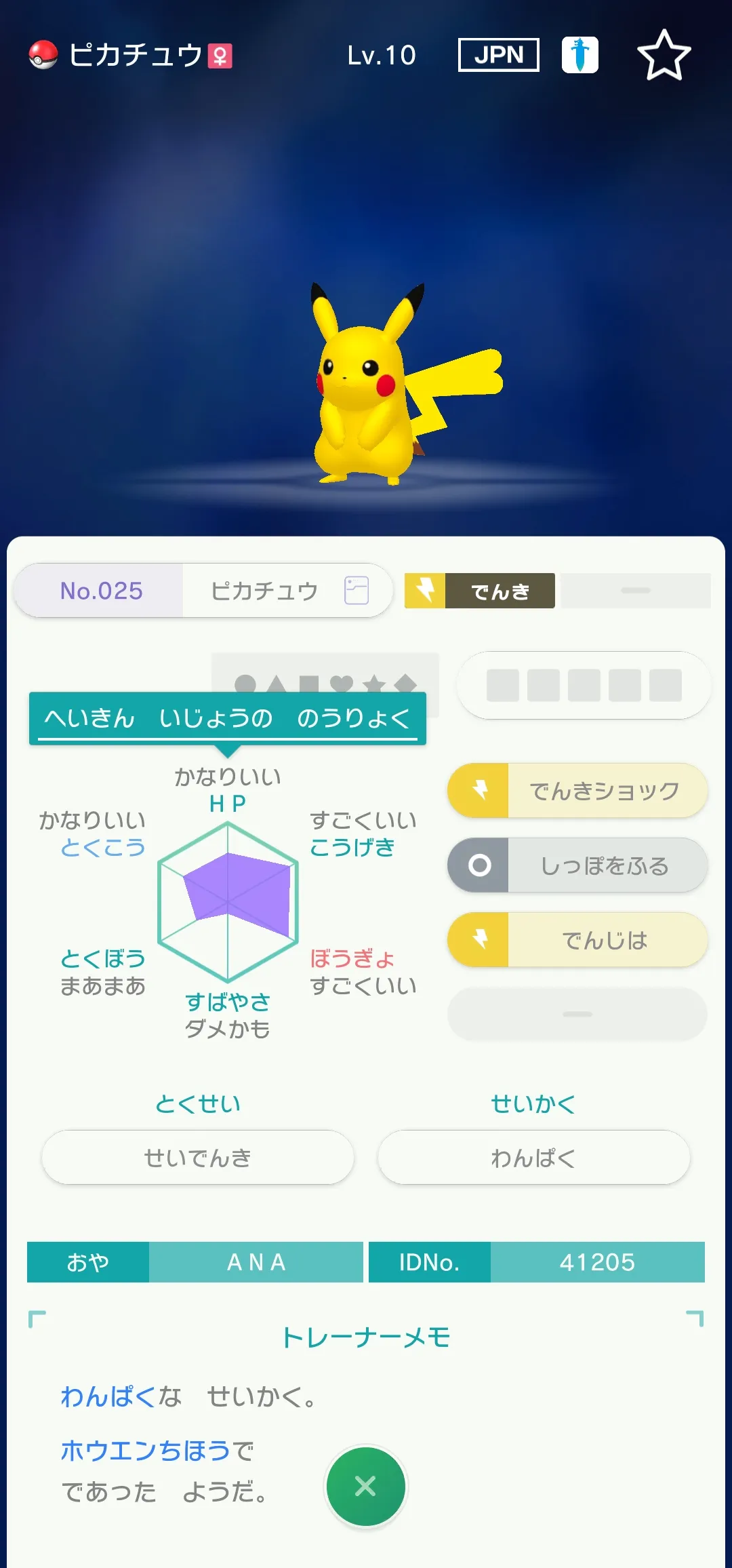Mark Pikachu as favorite with the star

click(664, 55)
